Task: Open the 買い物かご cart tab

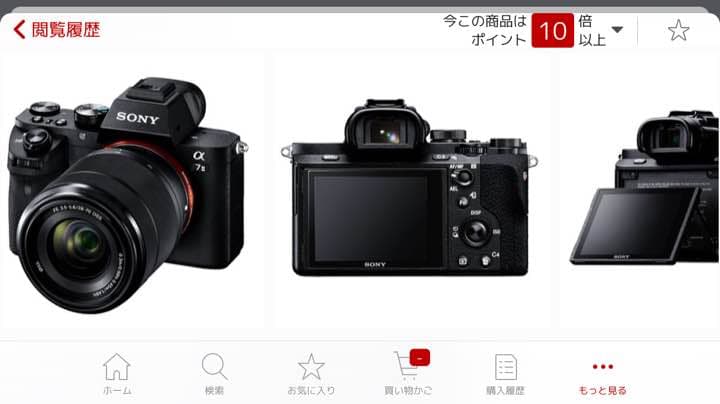Action: pyautogui.click(x=410, y=374)
